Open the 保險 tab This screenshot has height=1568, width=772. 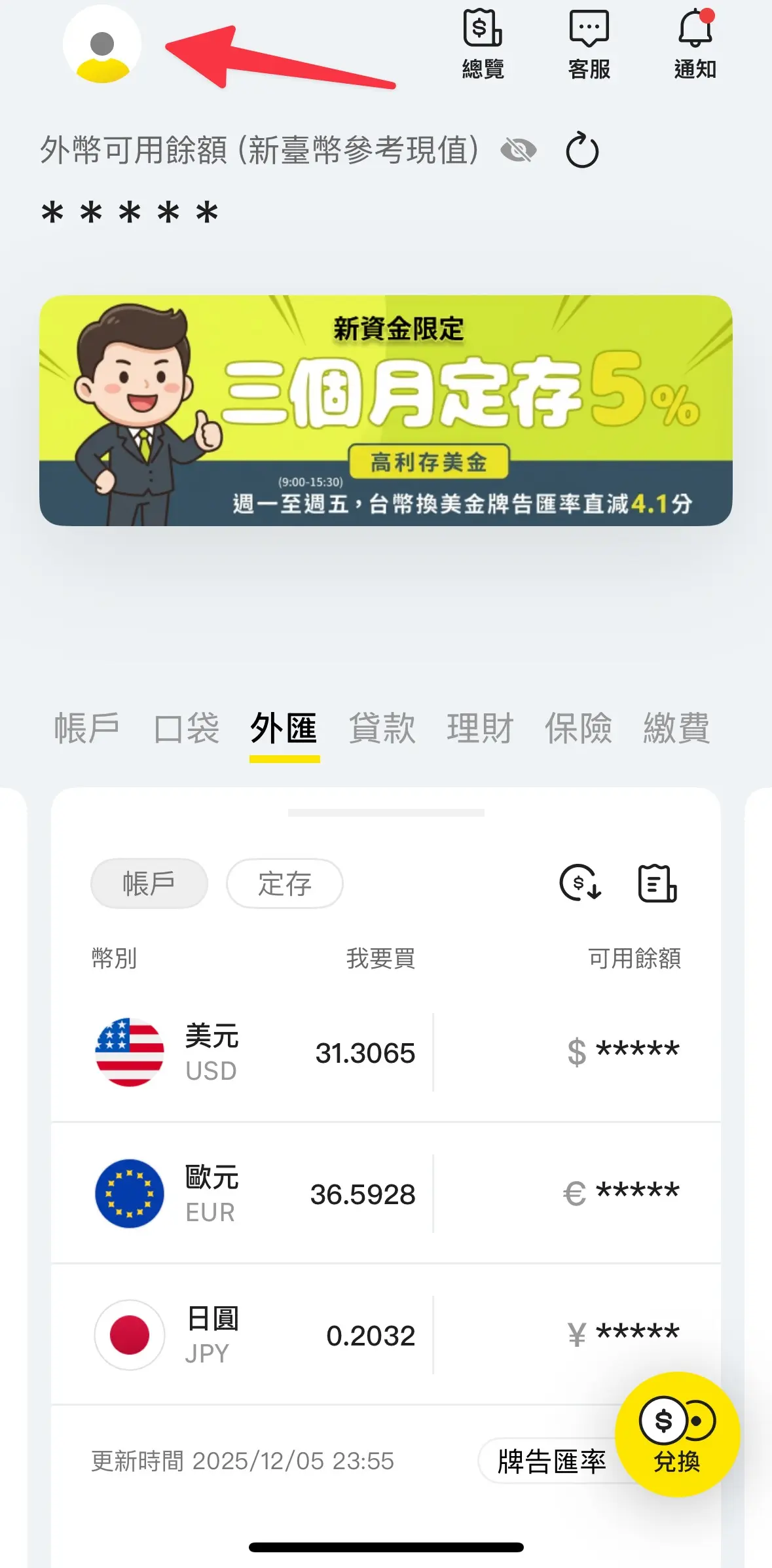point(578,728)
